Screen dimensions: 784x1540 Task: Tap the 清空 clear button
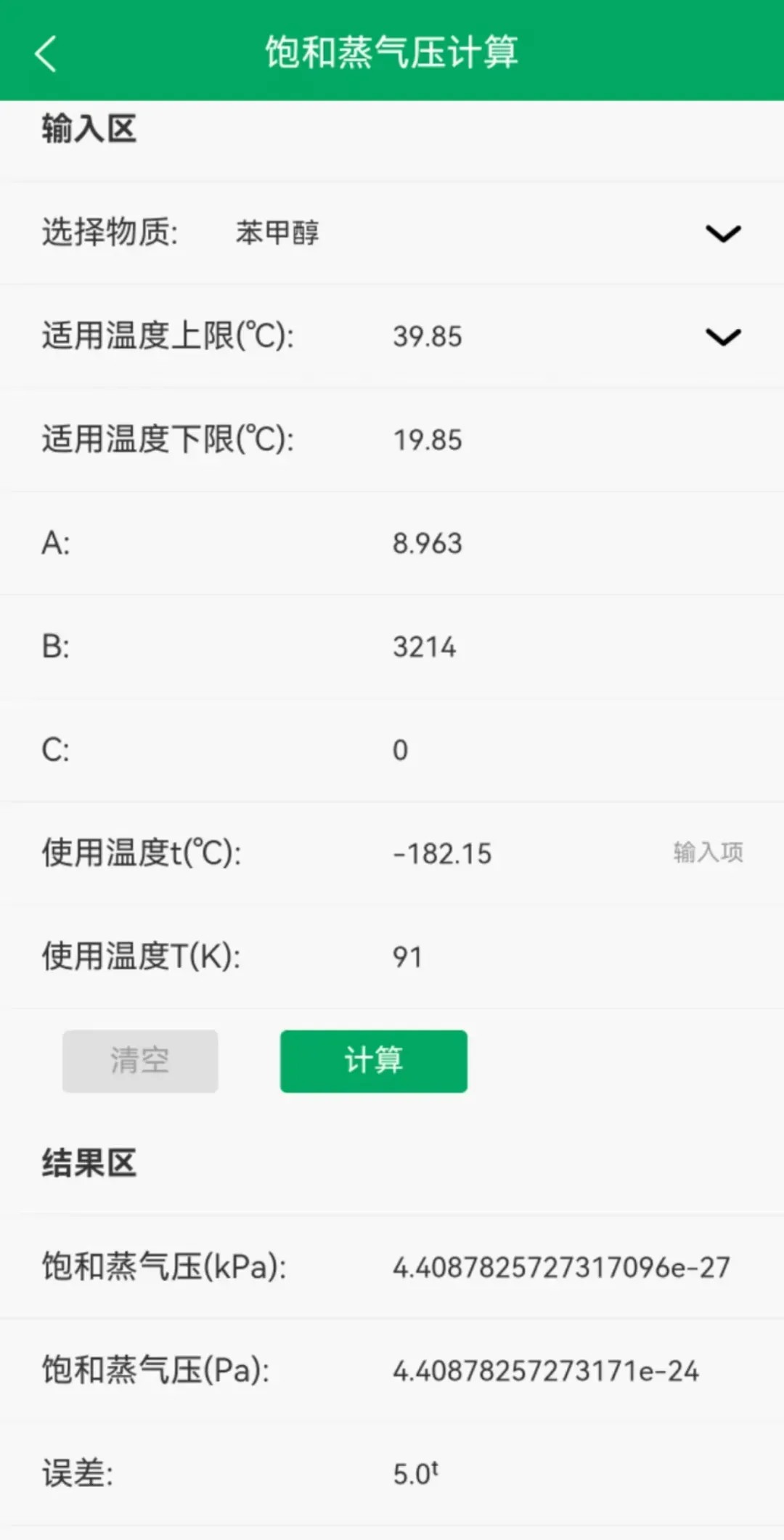point(140,1061)
